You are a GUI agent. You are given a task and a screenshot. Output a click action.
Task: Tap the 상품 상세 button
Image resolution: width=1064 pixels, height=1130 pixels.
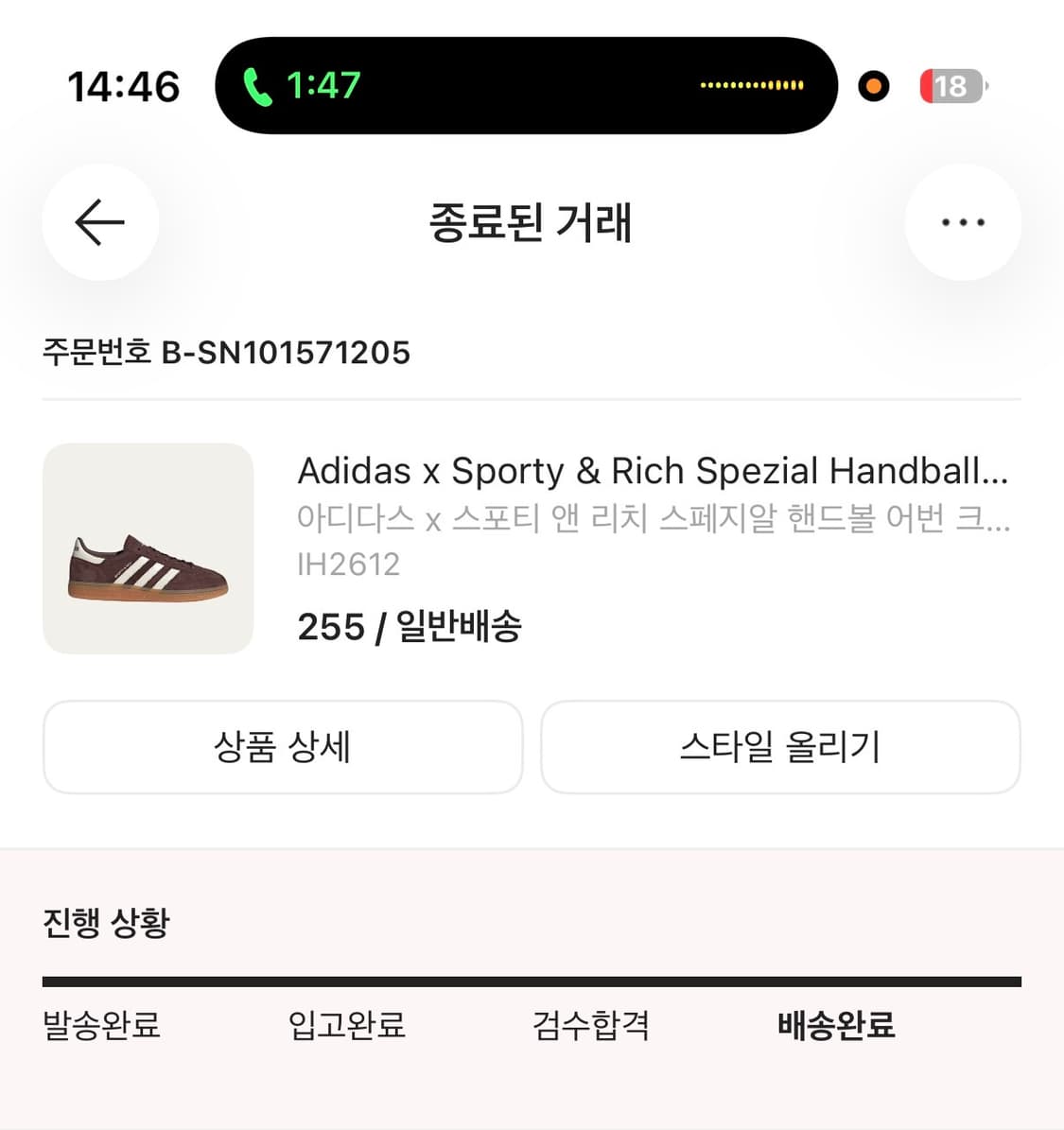click(x=282, y=747)
